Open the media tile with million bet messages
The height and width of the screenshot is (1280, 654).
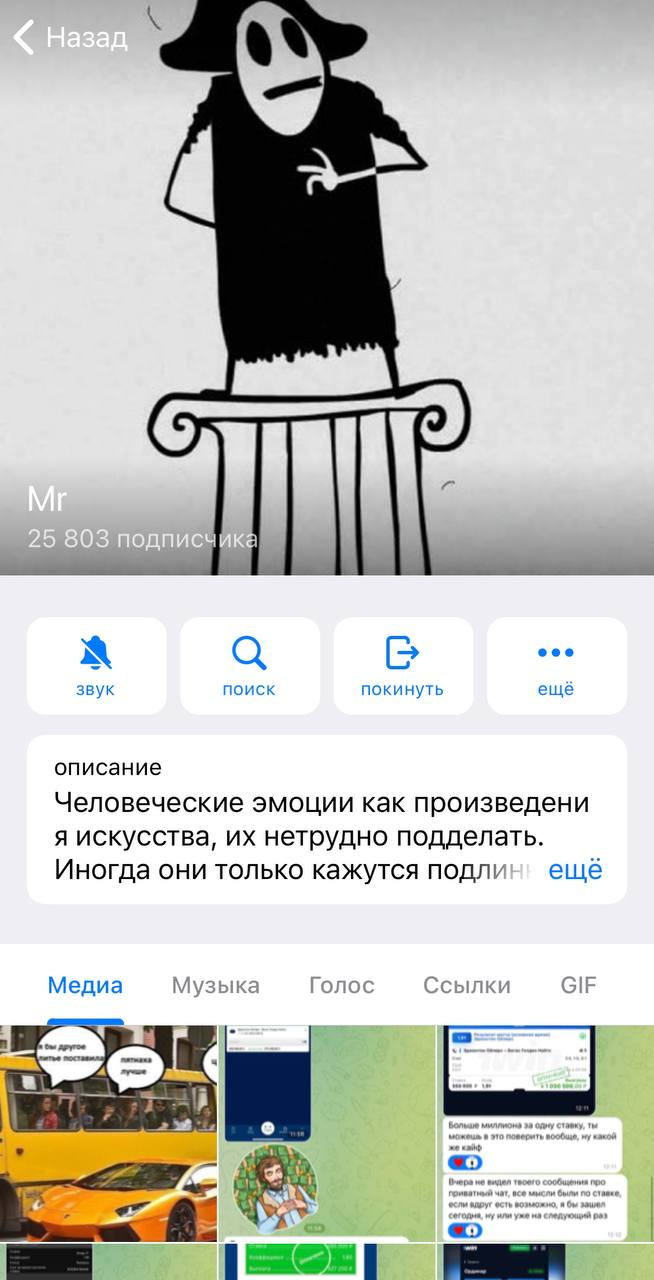[545, 1133]
